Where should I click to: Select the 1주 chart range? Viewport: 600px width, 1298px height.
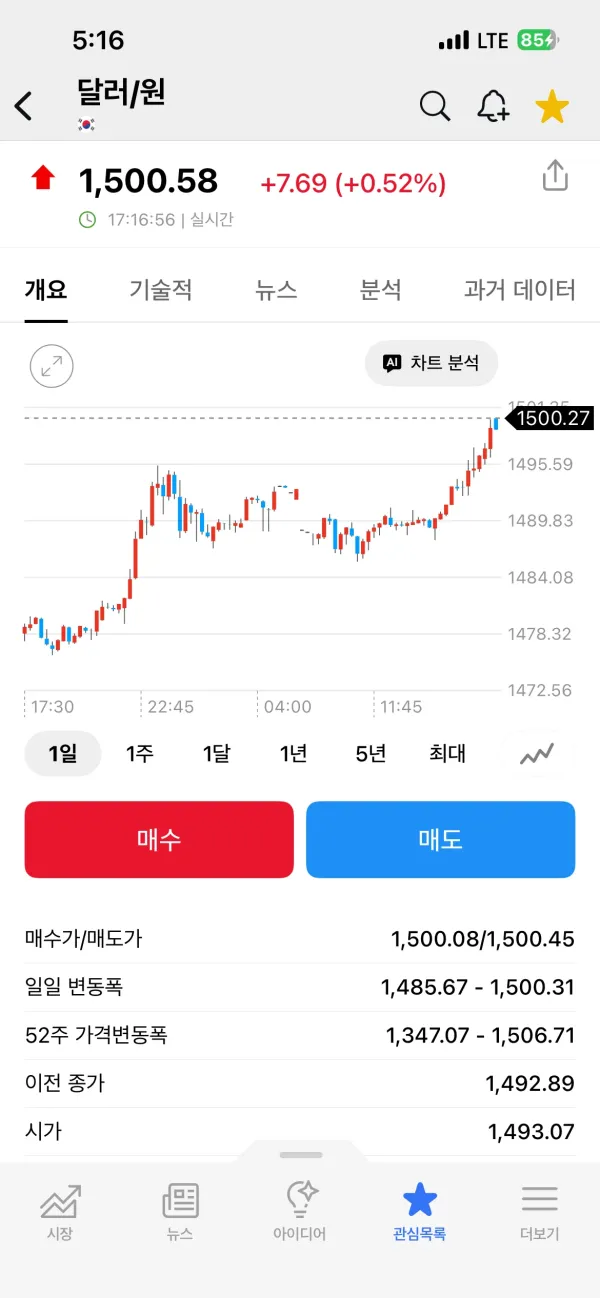(140, 754)
